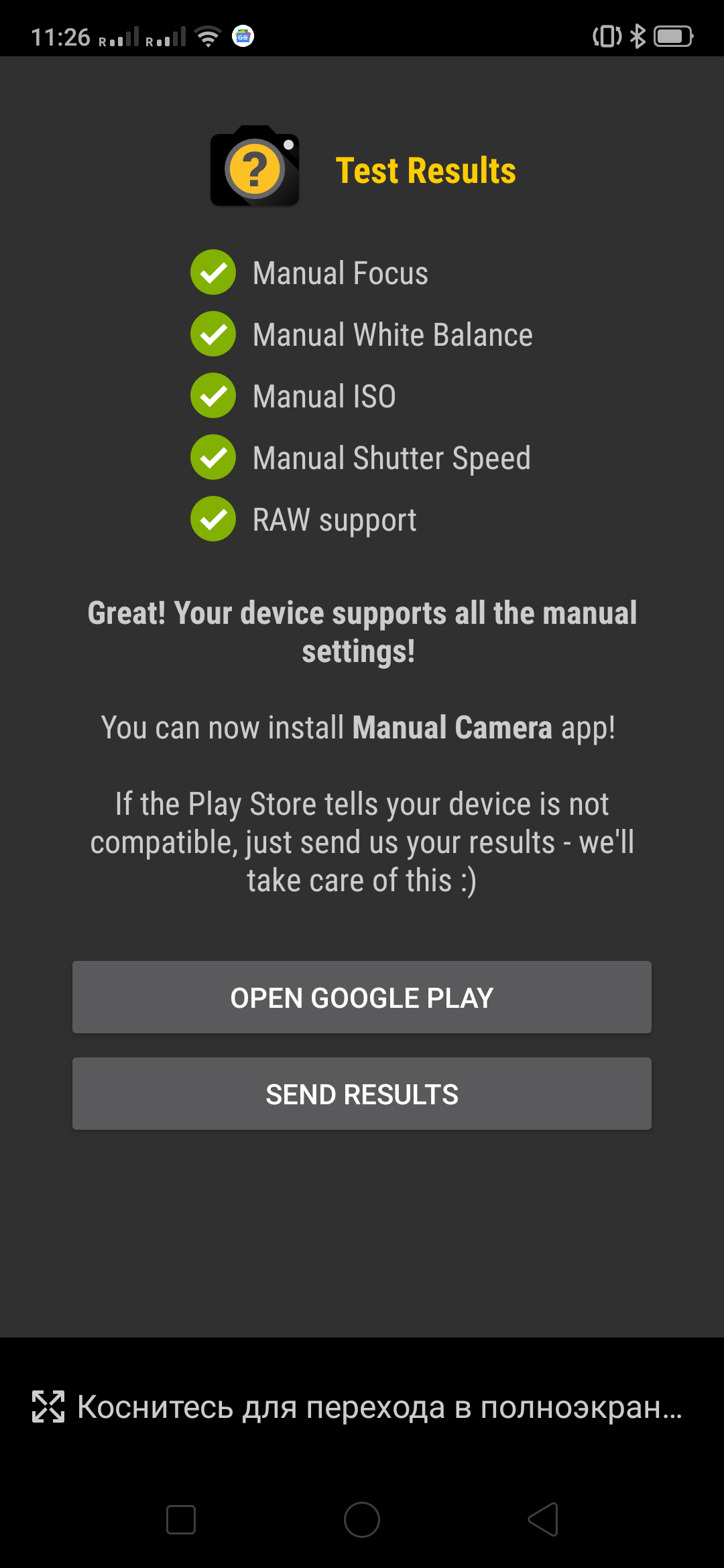
Task: Click the green checkmark beside Manual Focus
Action: point(213,272)
